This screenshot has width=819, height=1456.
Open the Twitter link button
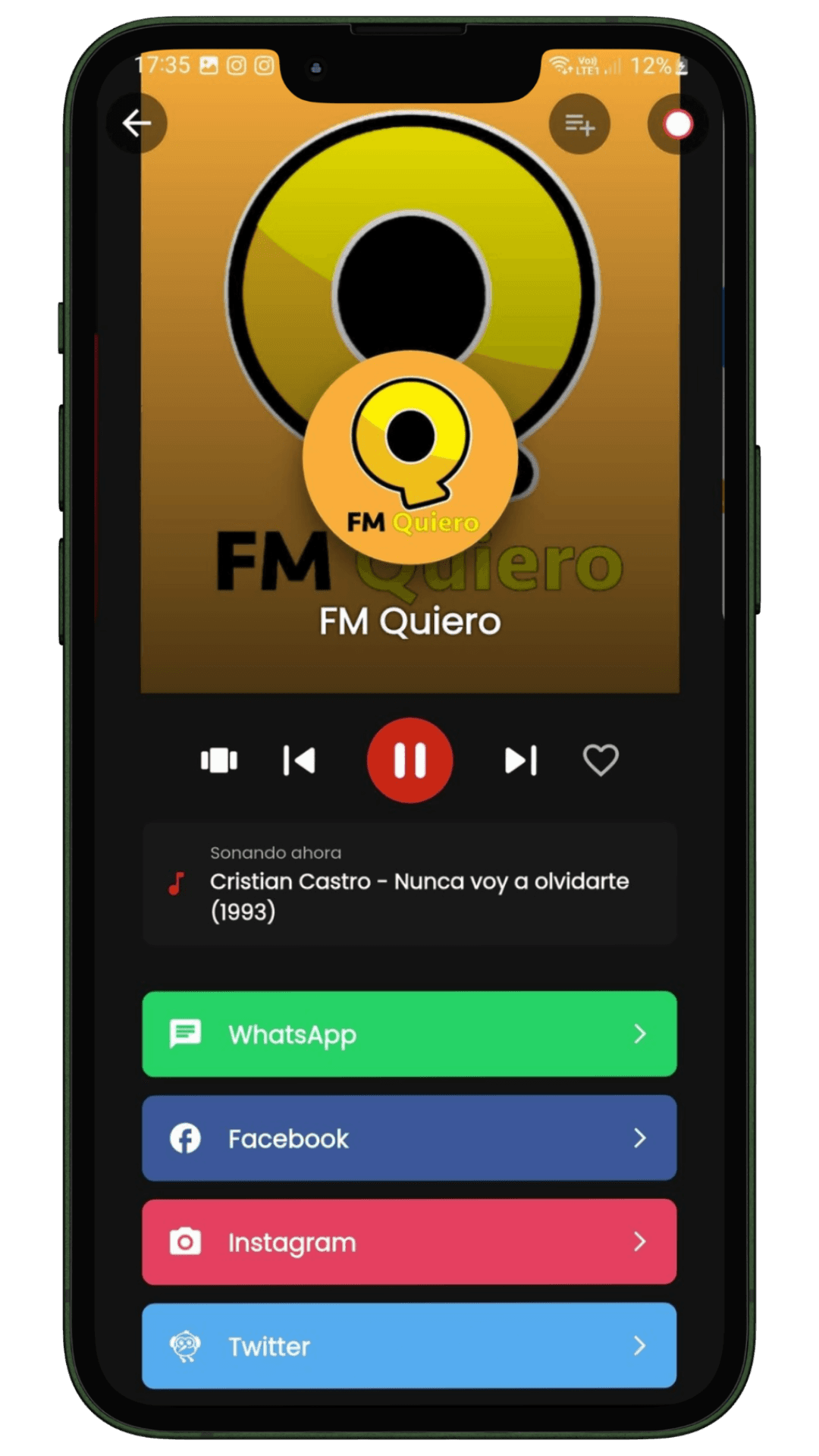click(x=409, y=1346)
